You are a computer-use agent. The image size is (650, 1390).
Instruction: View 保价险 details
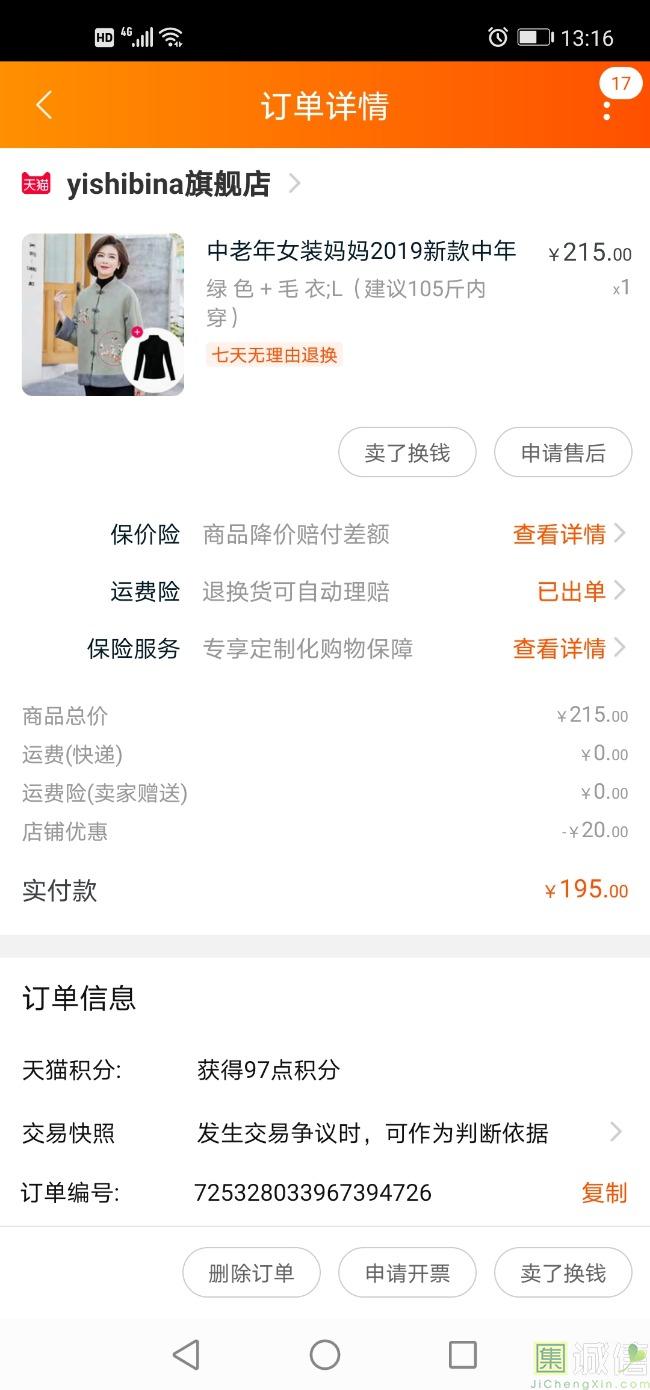click(x=568, y=534)
